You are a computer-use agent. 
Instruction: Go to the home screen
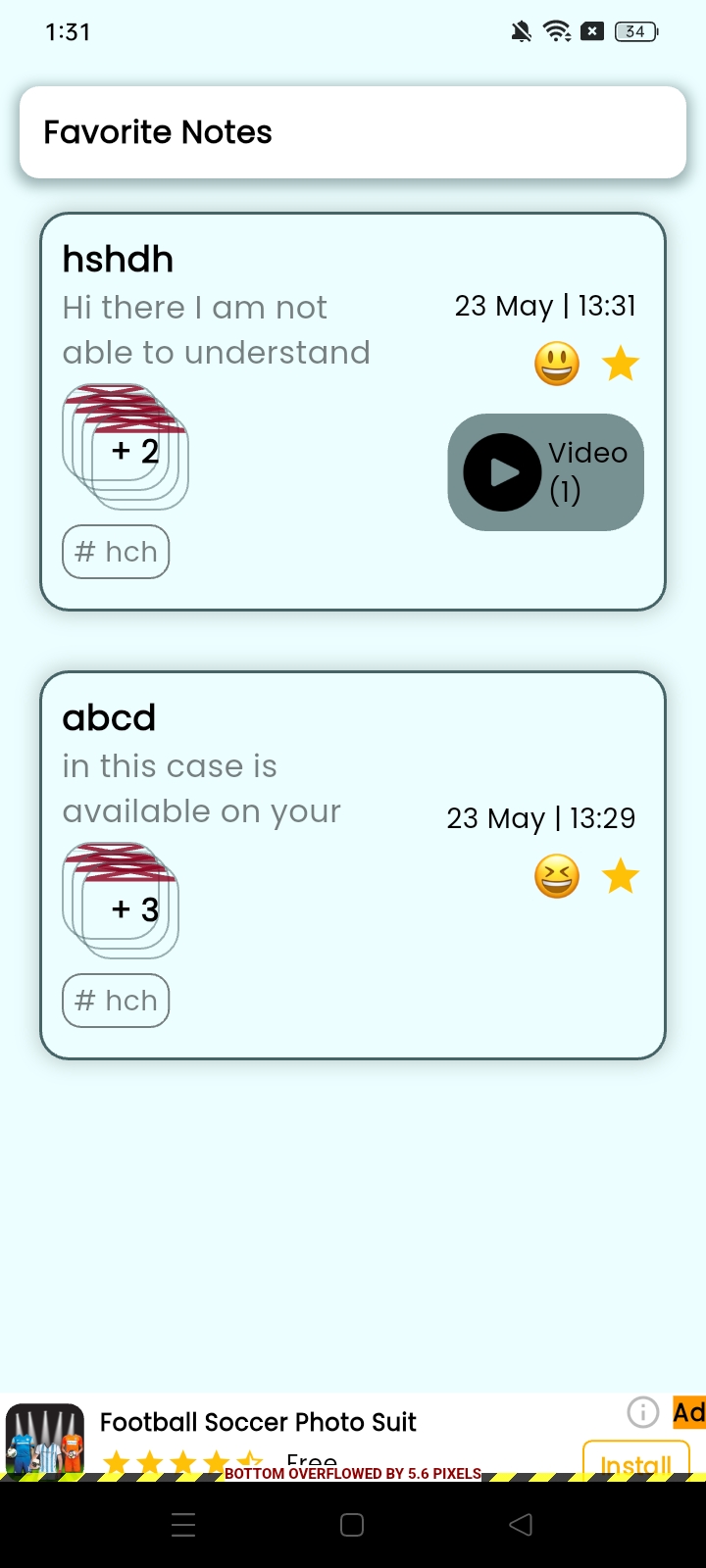click(352, 1524)
